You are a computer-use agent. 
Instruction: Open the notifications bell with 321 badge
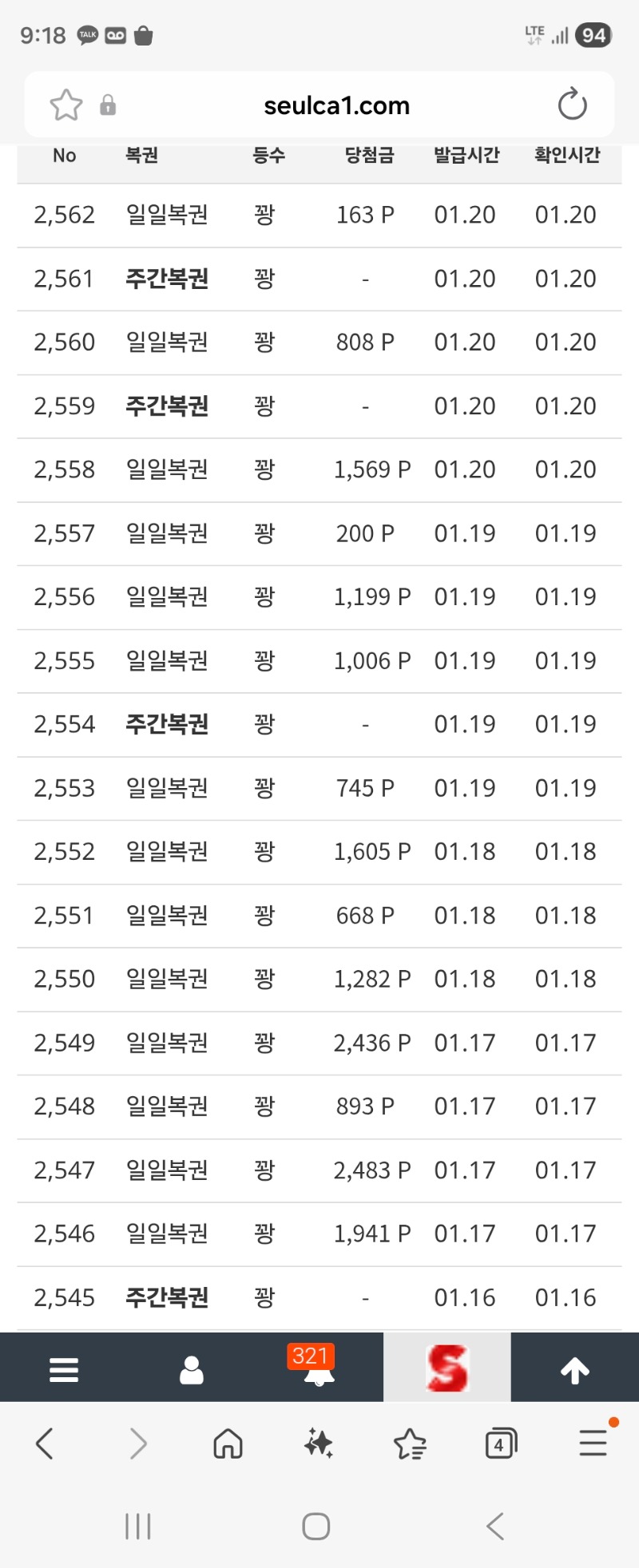tap(319, 1369)
